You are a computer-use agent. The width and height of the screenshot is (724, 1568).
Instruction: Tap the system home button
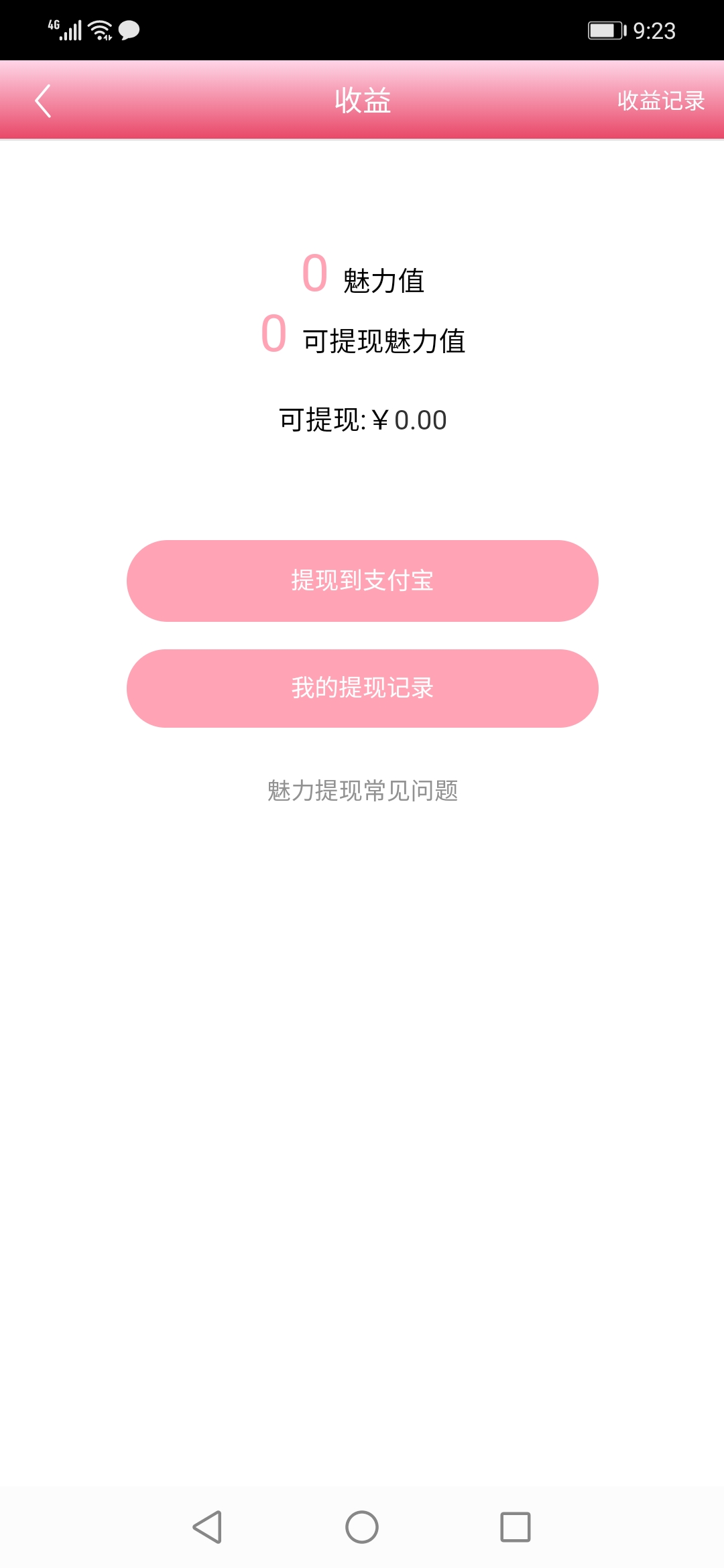362,1527
